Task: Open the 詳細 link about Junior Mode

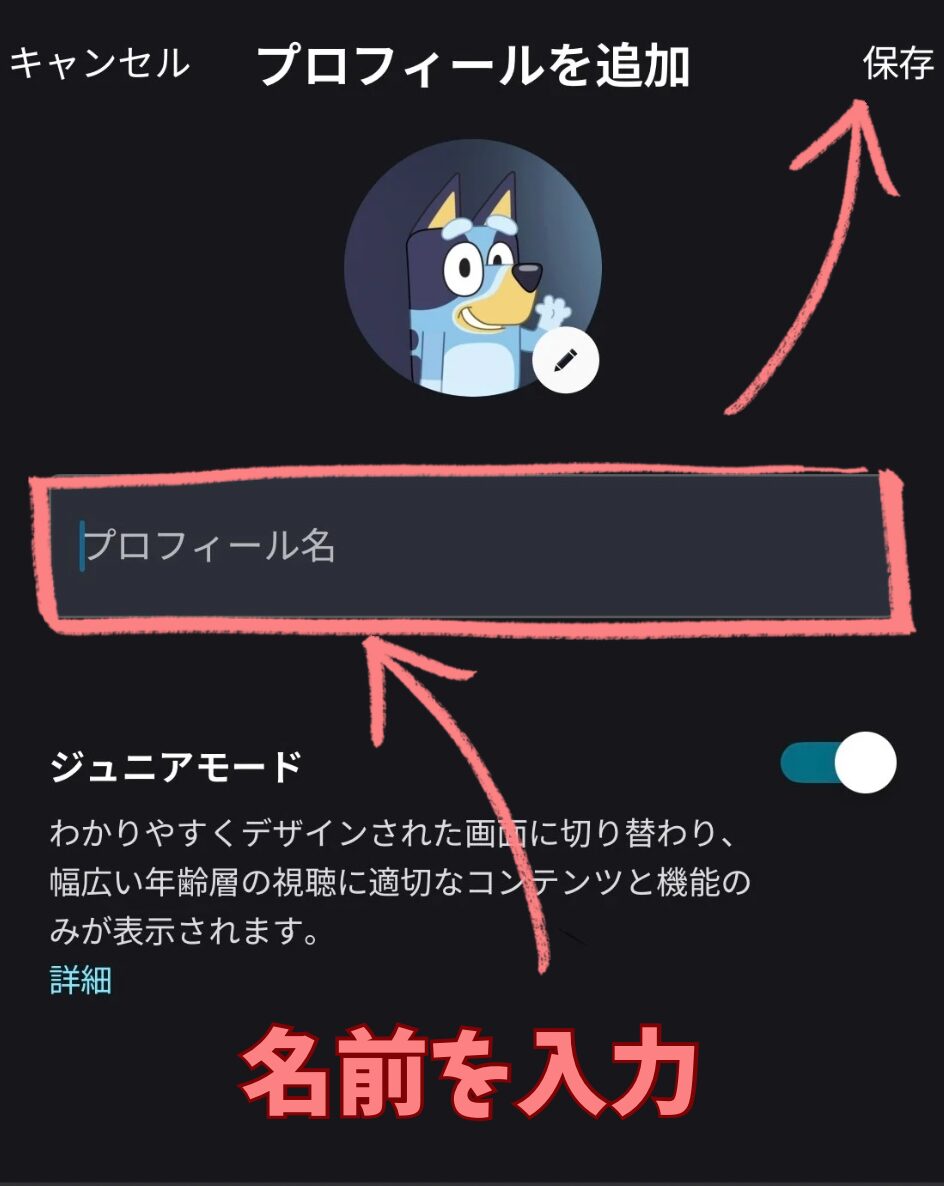Action: click(81, 980)
